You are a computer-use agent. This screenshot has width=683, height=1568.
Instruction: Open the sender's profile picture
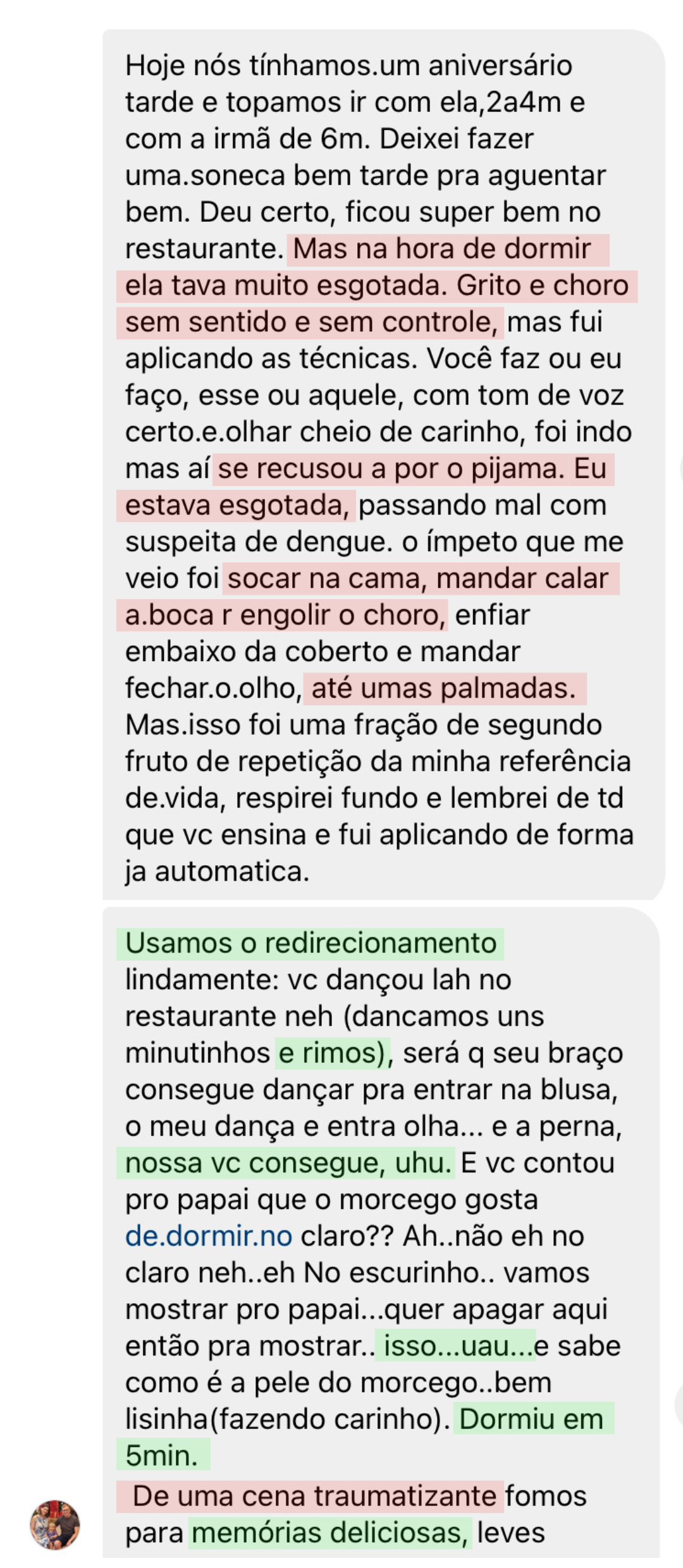[55, 1524]
